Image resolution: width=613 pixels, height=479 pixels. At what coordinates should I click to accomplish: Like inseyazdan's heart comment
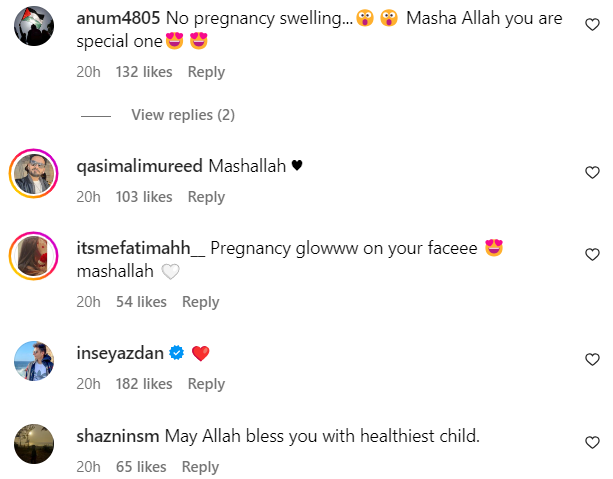(591, 359)
